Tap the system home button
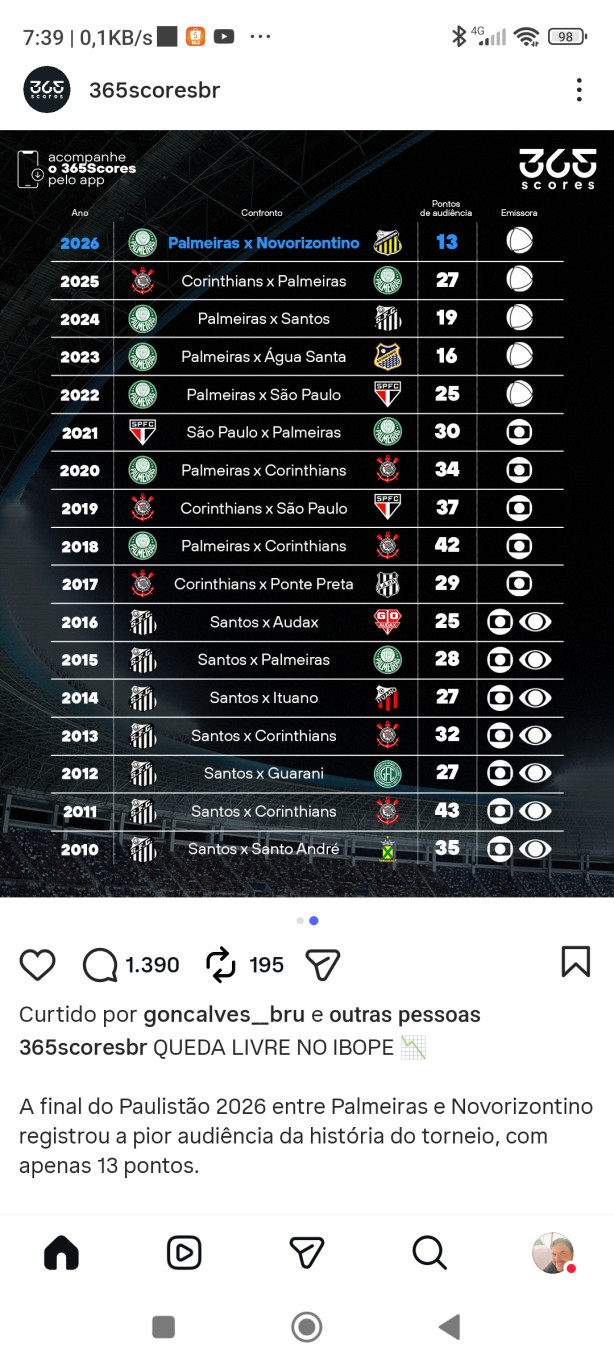 [307, 1327]
